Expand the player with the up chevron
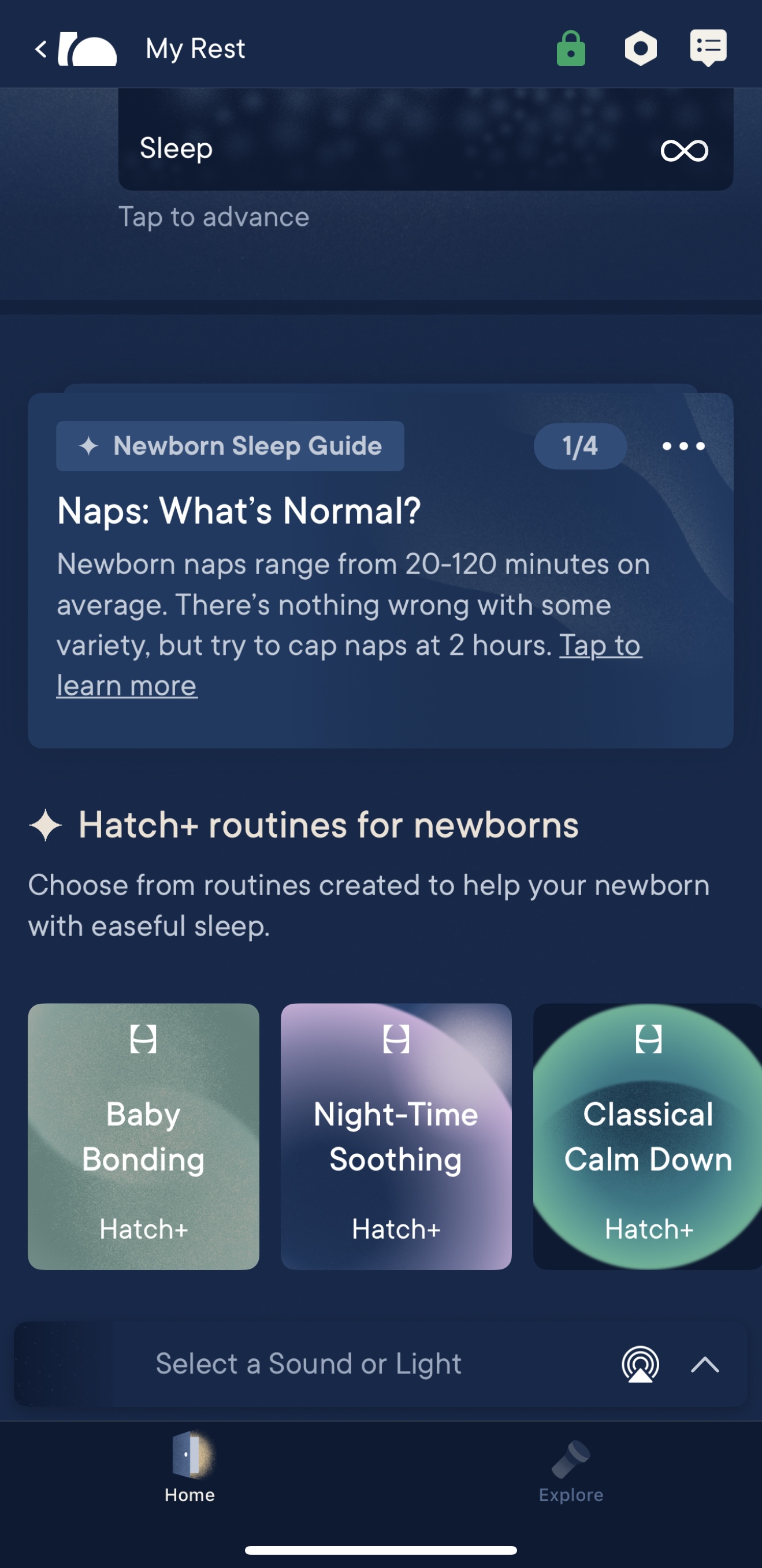The width and height of the screenshot is (762, 1568). 705,1364
